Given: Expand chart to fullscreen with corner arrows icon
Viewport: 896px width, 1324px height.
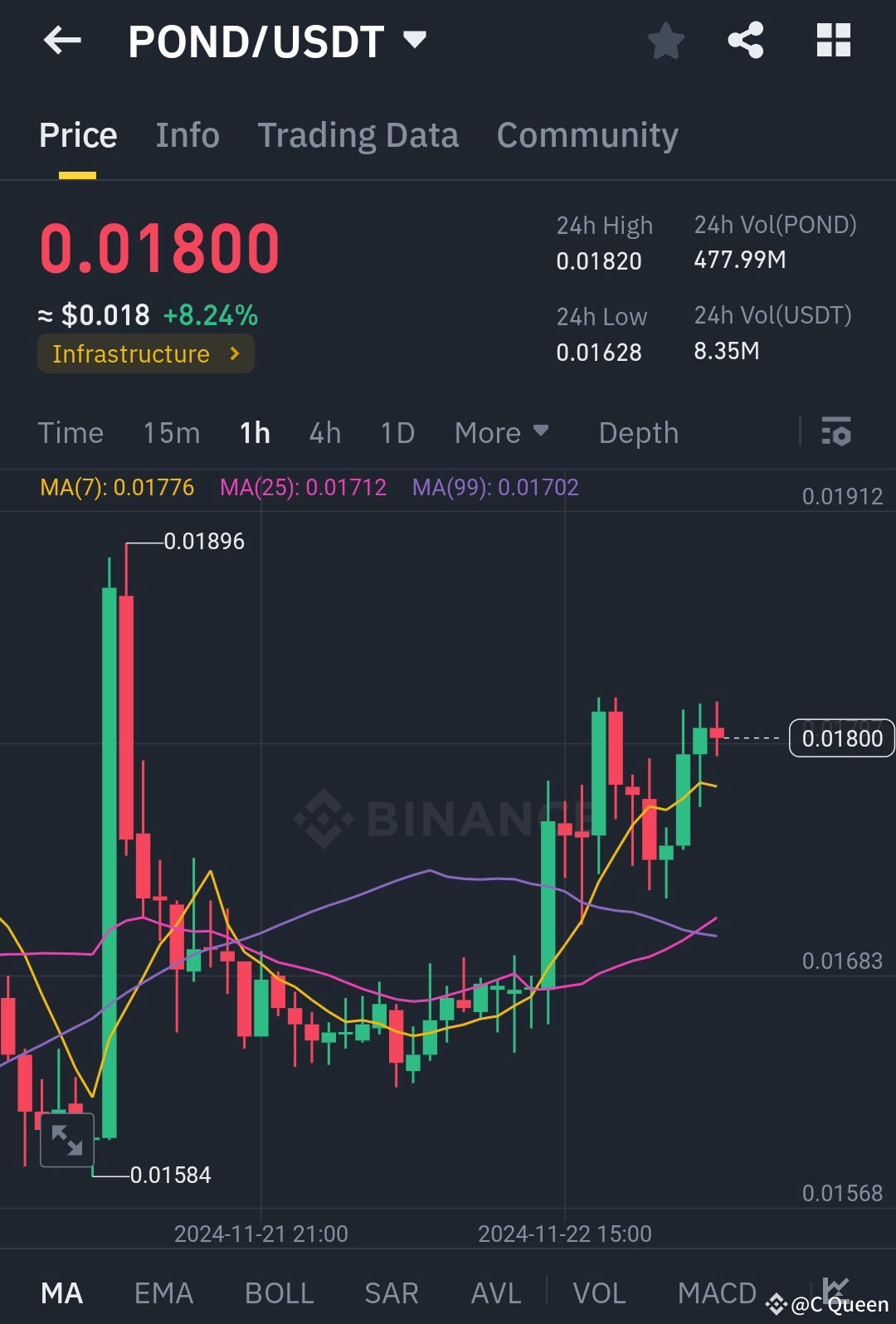Looking at the screenshot, I should (x=66, y=1141).
